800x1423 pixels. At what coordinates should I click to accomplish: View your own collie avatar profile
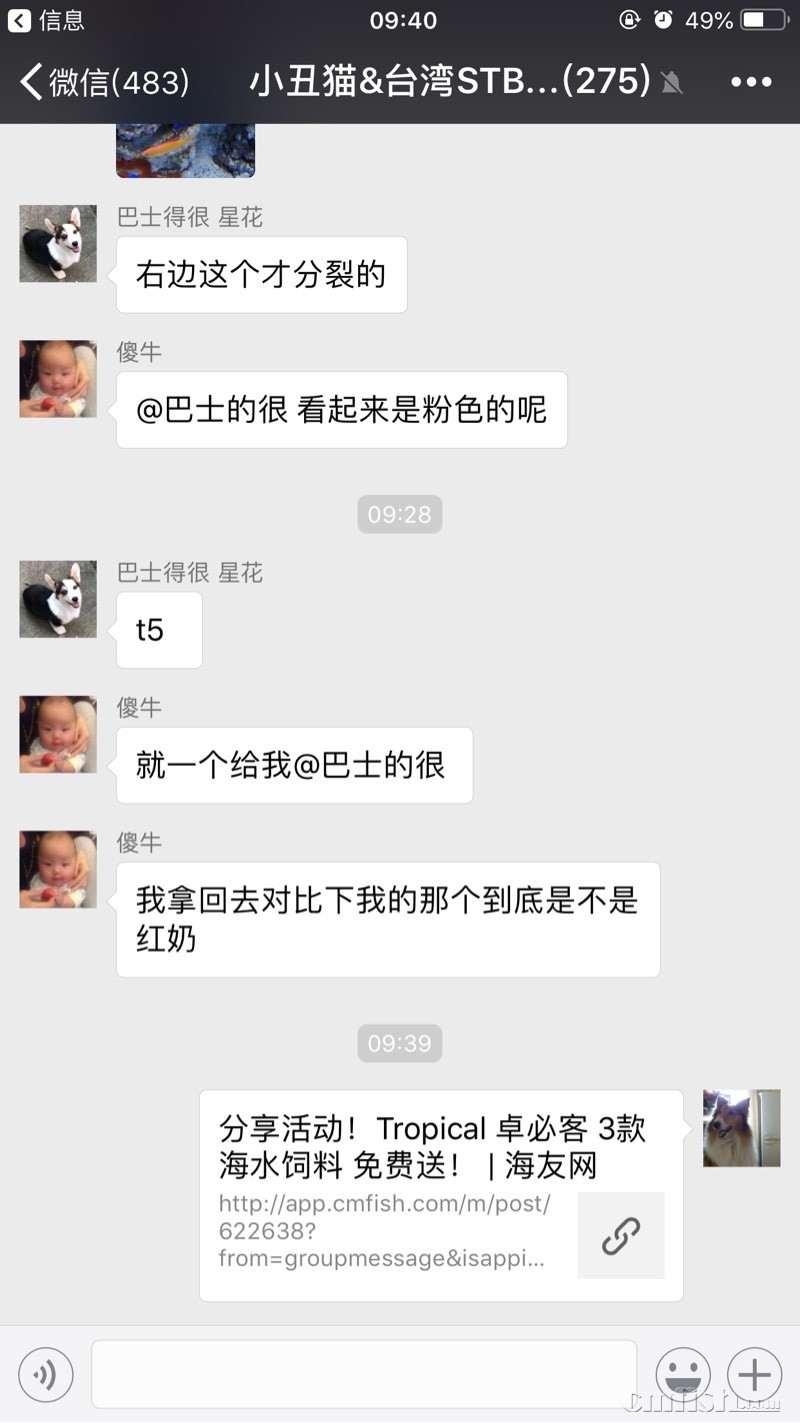[x=741, y=1128]
